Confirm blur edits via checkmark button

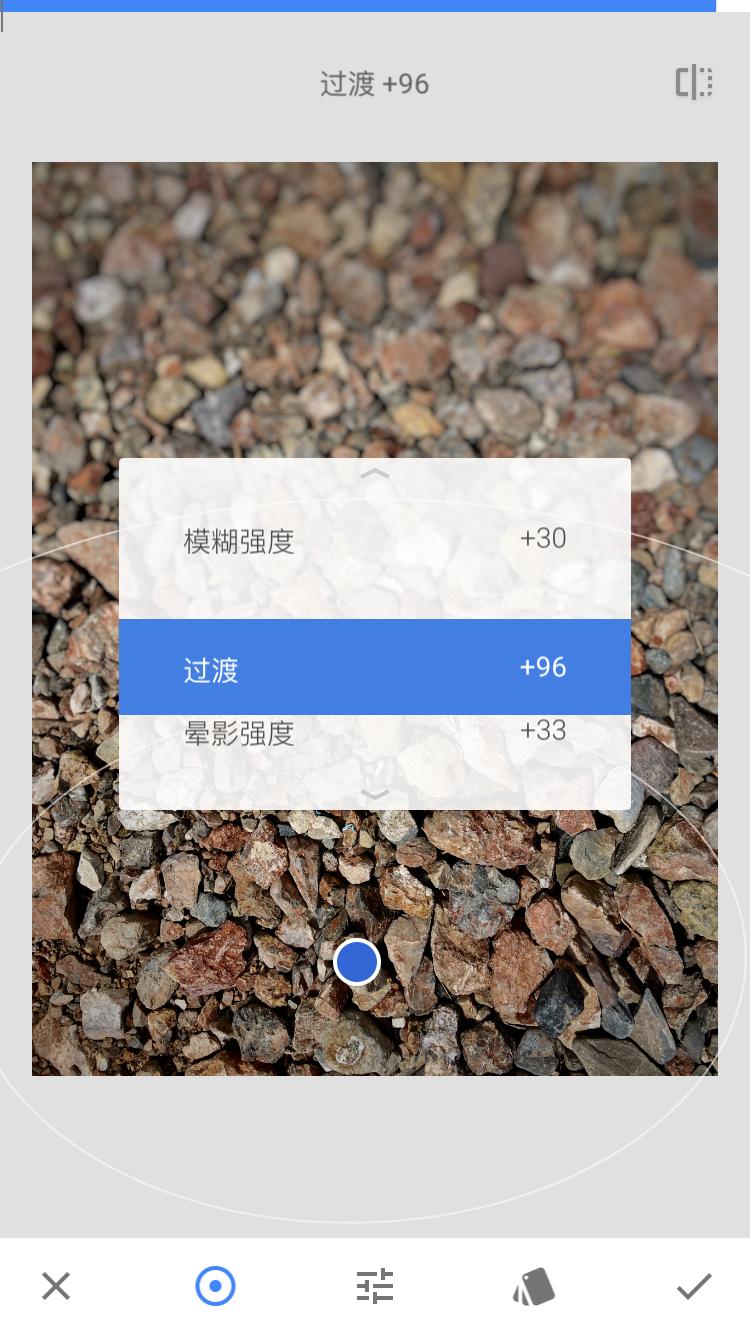tap(694, 1286)
